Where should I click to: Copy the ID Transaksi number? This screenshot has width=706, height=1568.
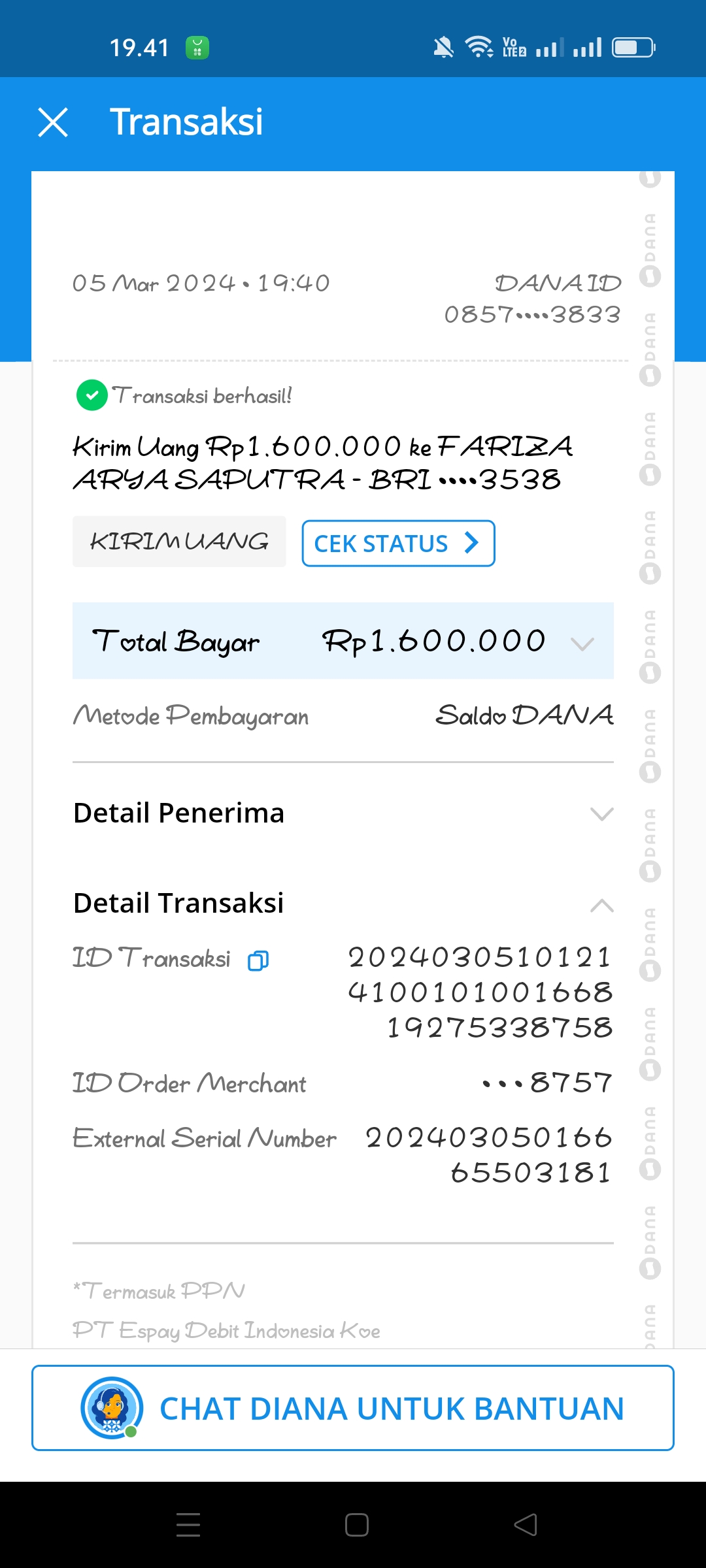coord(258,960)
